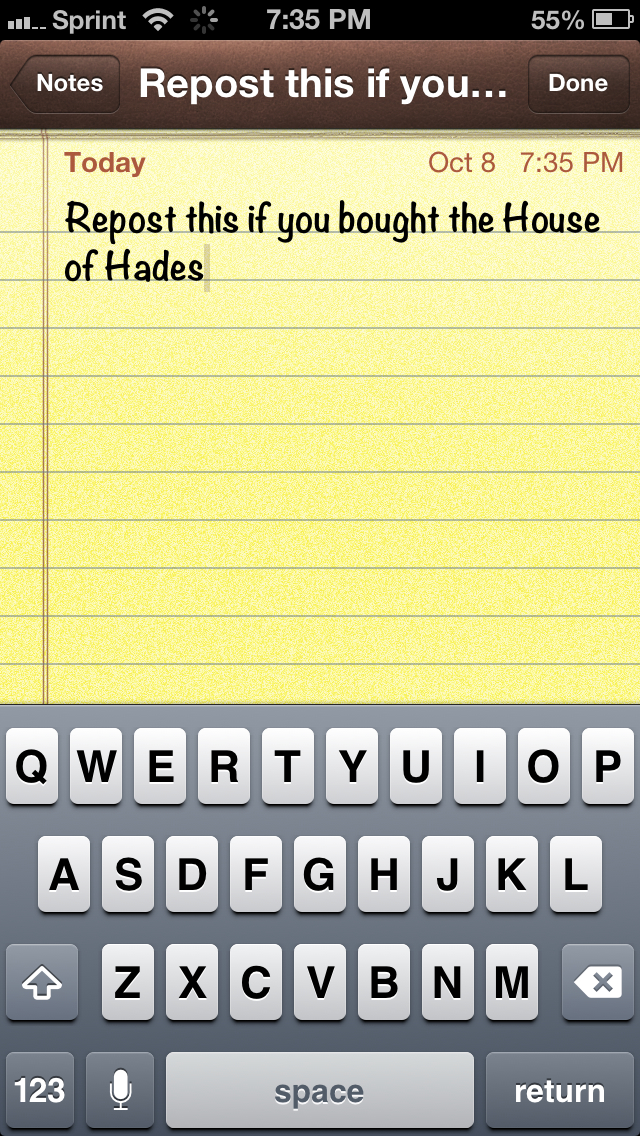
Task: Tap Done to finish editing
Action: [578, 84]
